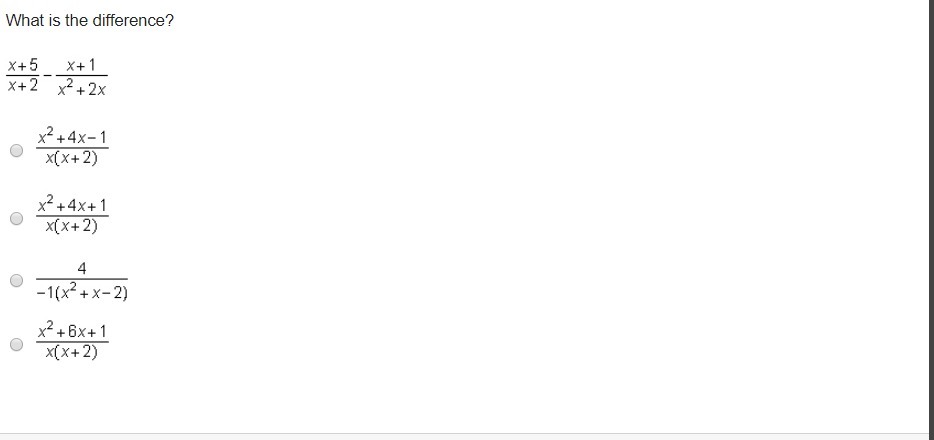This screenshot has width=934, height=440.
Task: Choose the answer with numerator x²+4x+1
Action: point(16,218)
